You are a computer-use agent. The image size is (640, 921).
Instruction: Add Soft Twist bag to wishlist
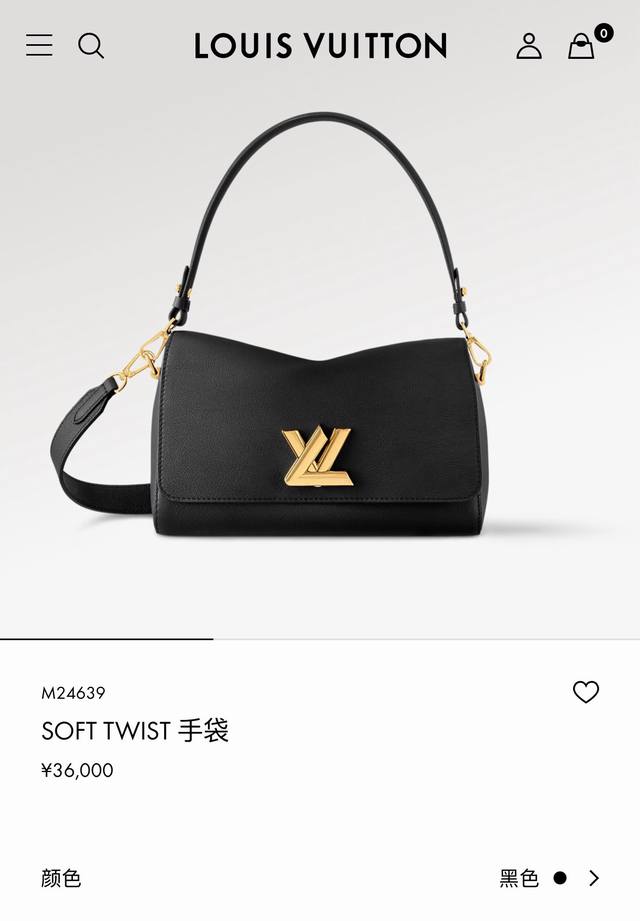click(x=586, y=692)
